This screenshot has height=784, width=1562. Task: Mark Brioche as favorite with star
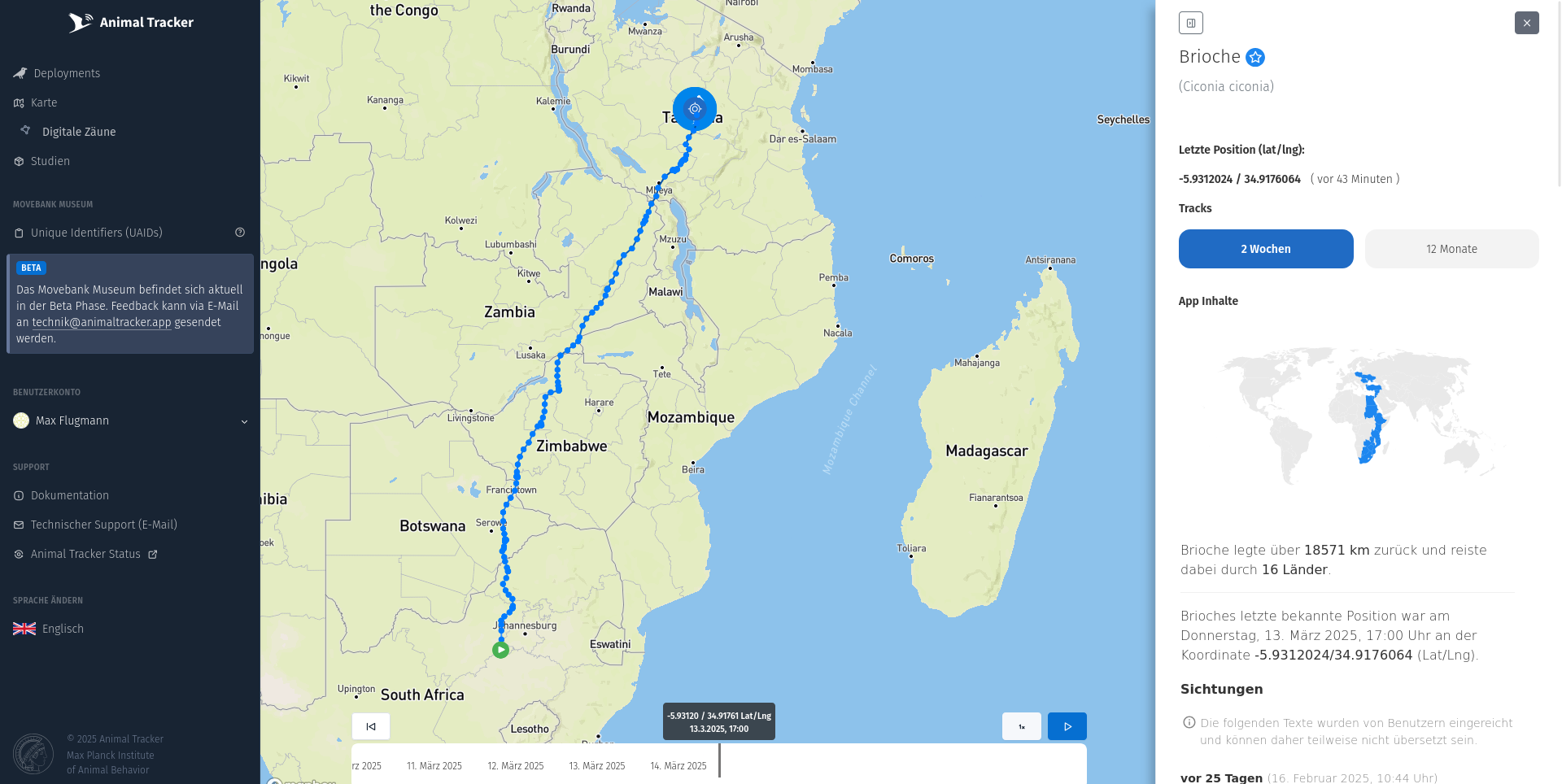(1255, 57)
